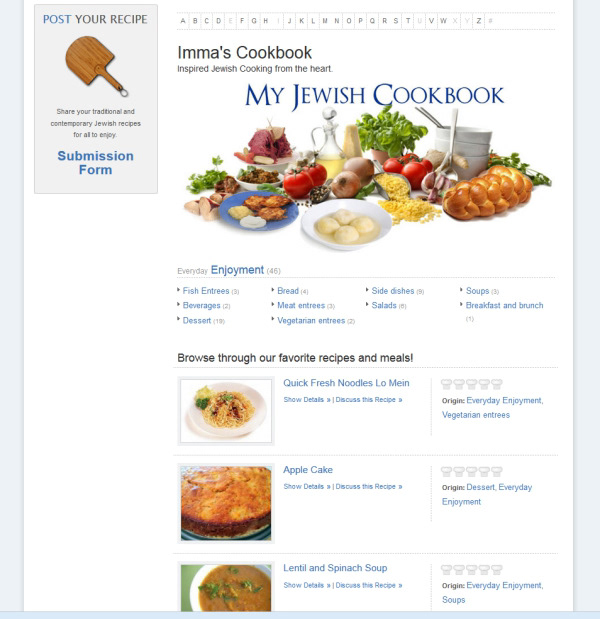Browse the Bread category
The image size is (600, 619).
coord(288,291)
